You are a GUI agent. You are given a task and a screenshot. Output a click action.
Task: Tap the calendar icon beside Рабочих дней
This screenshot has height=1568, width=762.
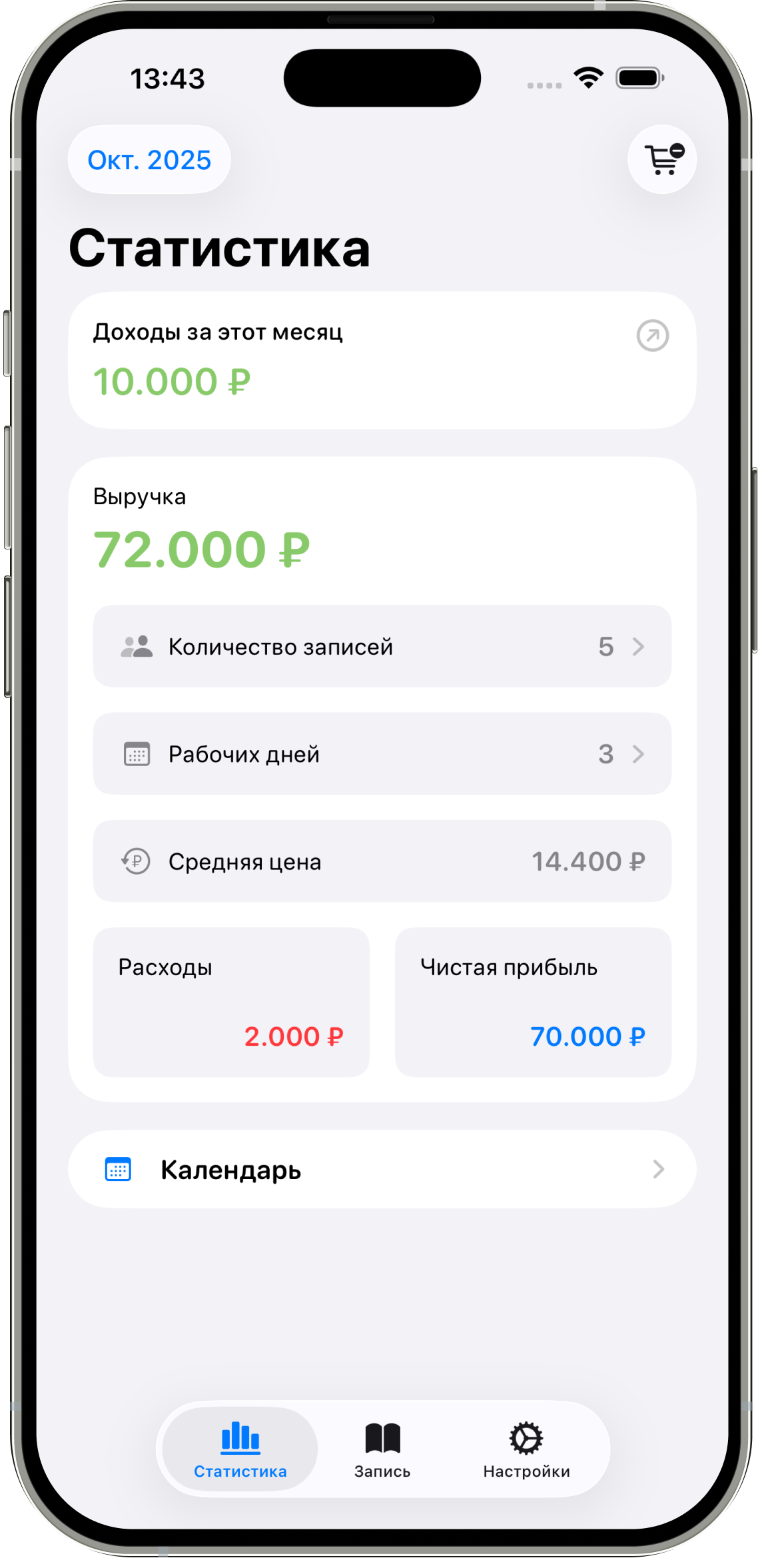coord(136,753)
